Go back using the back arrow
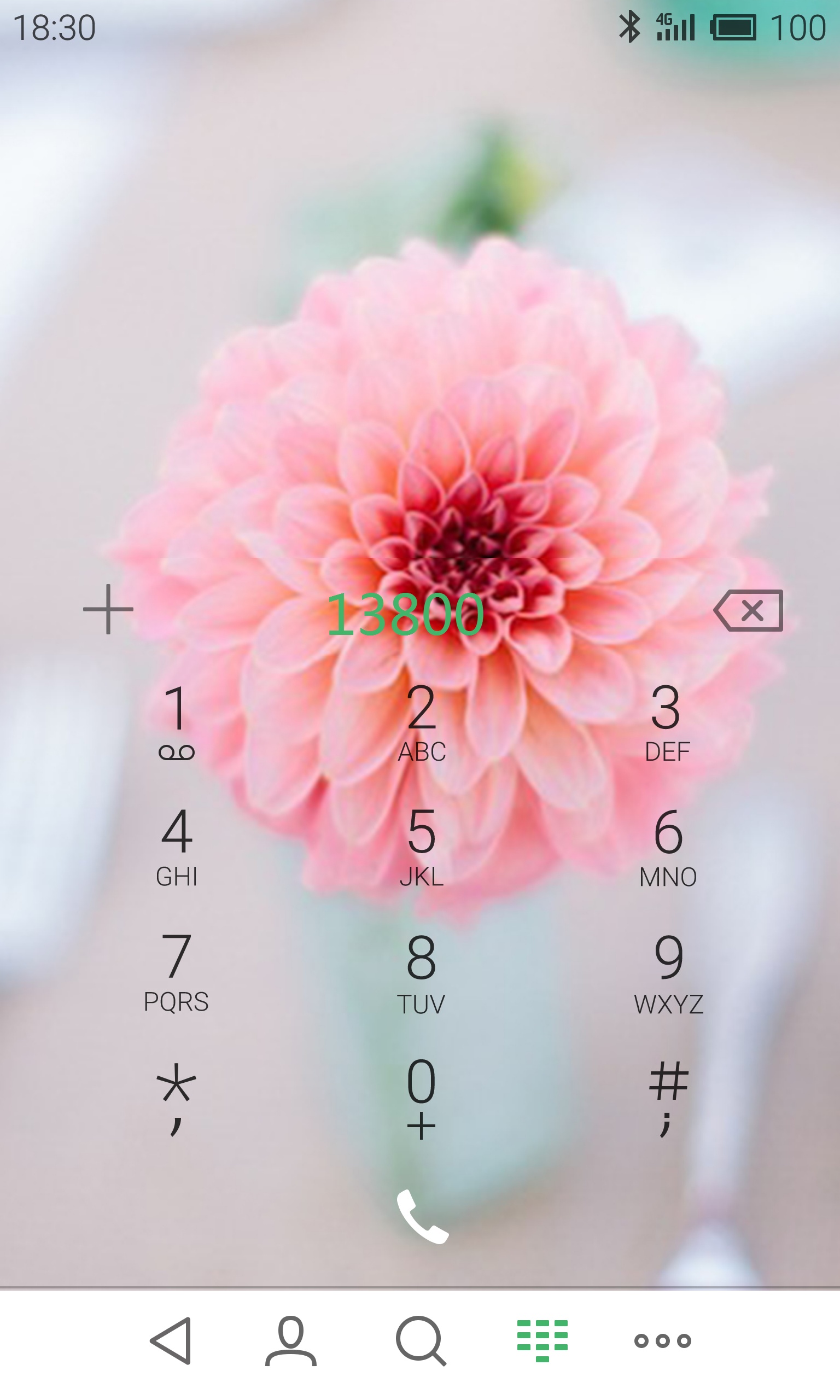840x1400 pixels. 171,1340
